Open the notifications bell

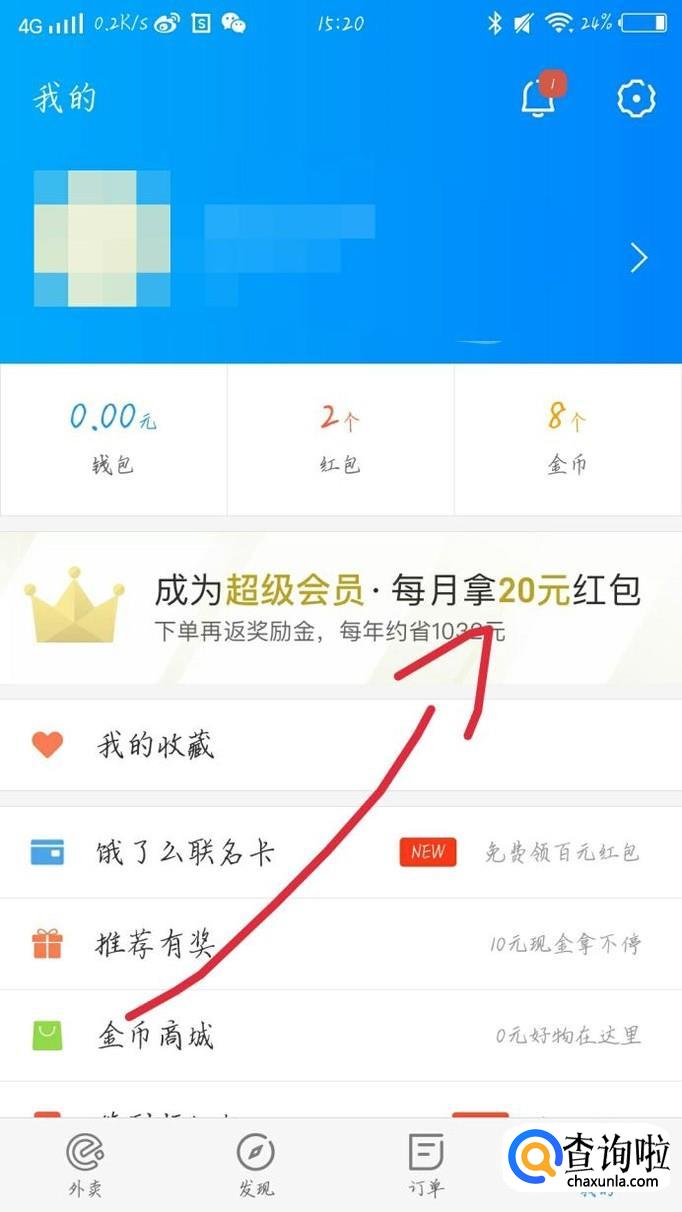[539, 98]
